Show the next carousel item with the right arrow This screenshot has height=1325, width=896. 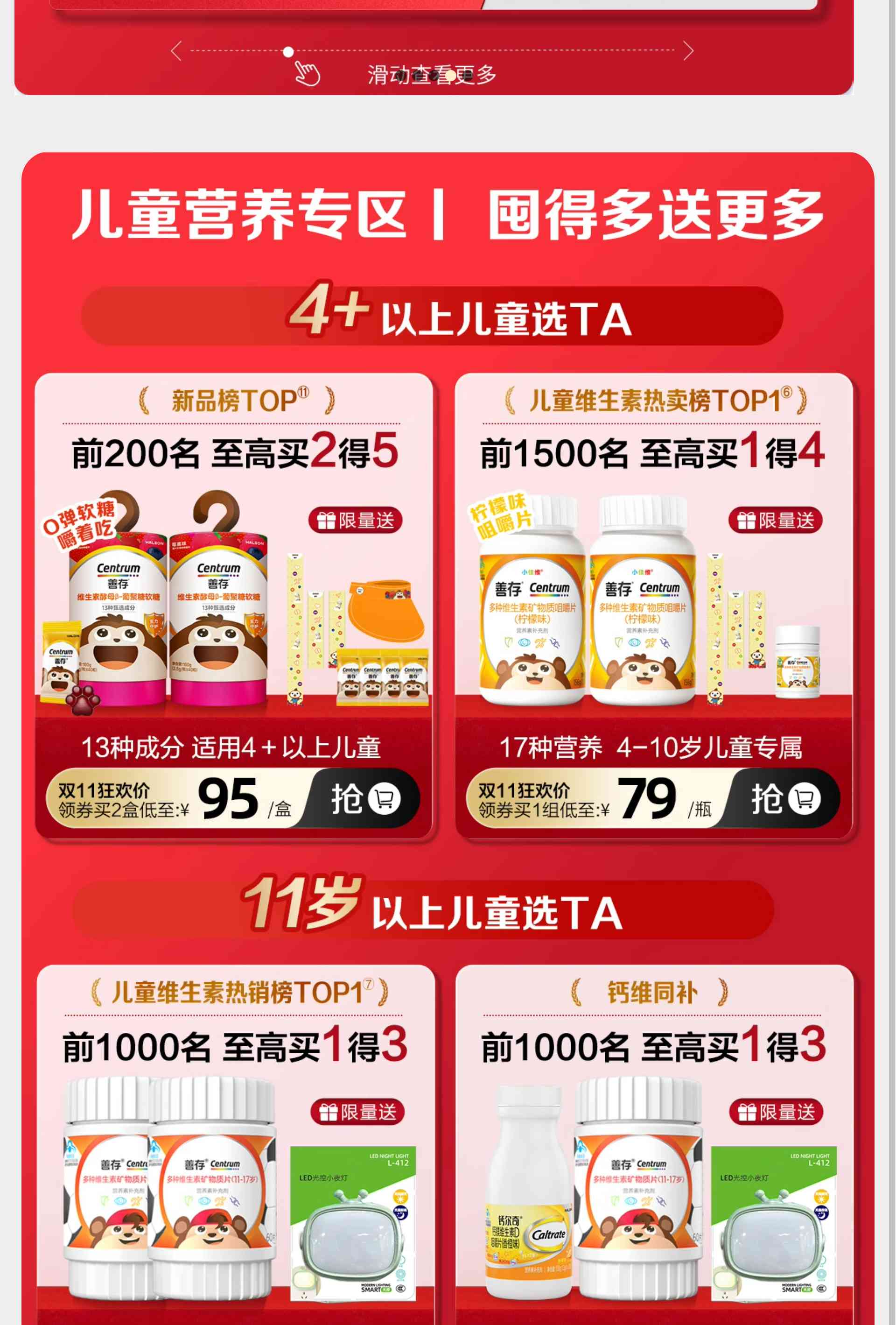tap(688, 51)
